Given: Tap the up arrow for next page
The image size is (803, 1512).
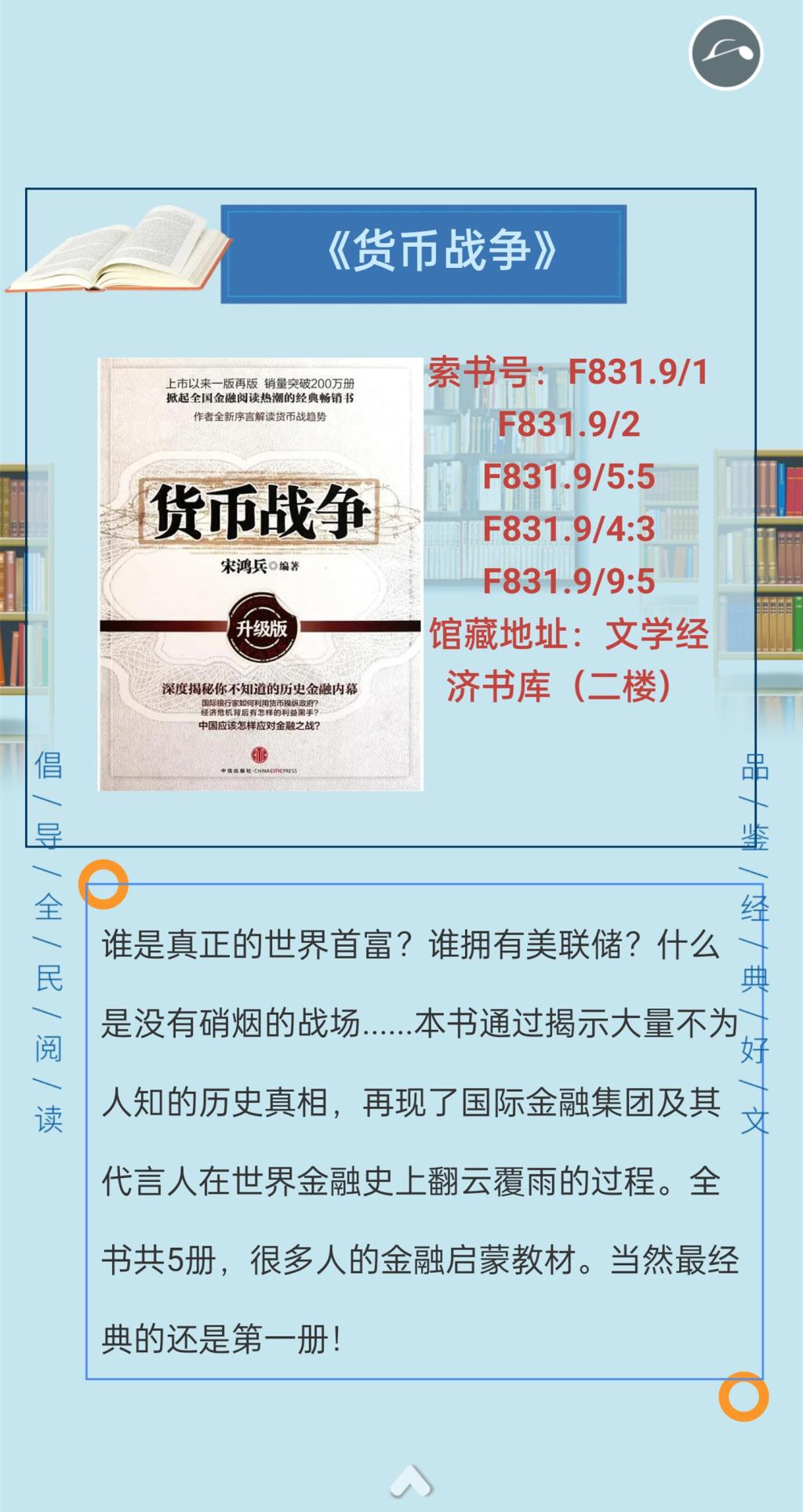Looking at the screenshot, I should coord(411,1480).
